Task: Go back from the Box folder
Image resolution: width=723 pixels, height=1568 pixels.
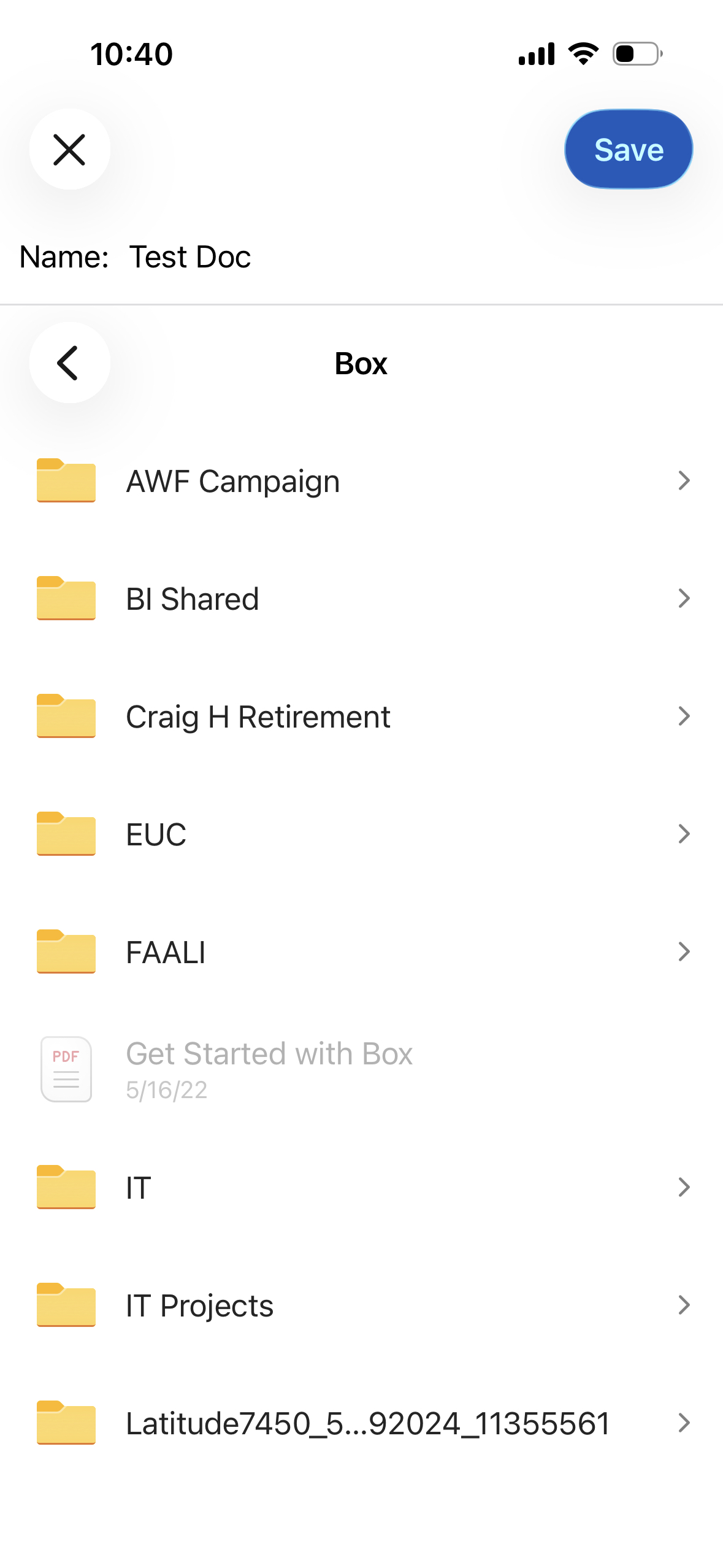Action: click(x=69, y=363)
